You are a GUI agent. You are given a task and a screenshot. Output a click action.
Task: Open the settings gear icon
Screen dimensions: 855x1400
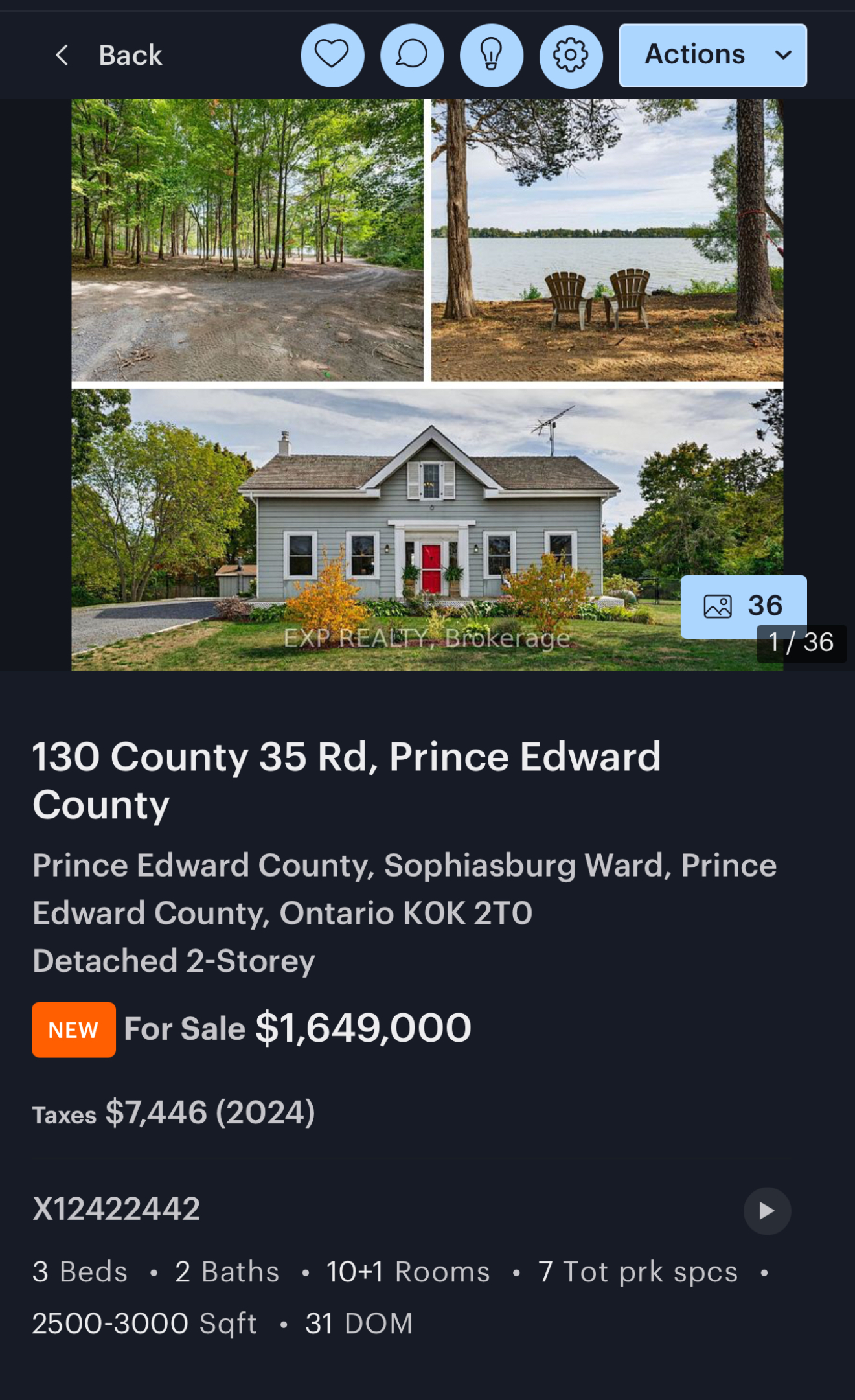pyautogui.click(x=571, y=56)
